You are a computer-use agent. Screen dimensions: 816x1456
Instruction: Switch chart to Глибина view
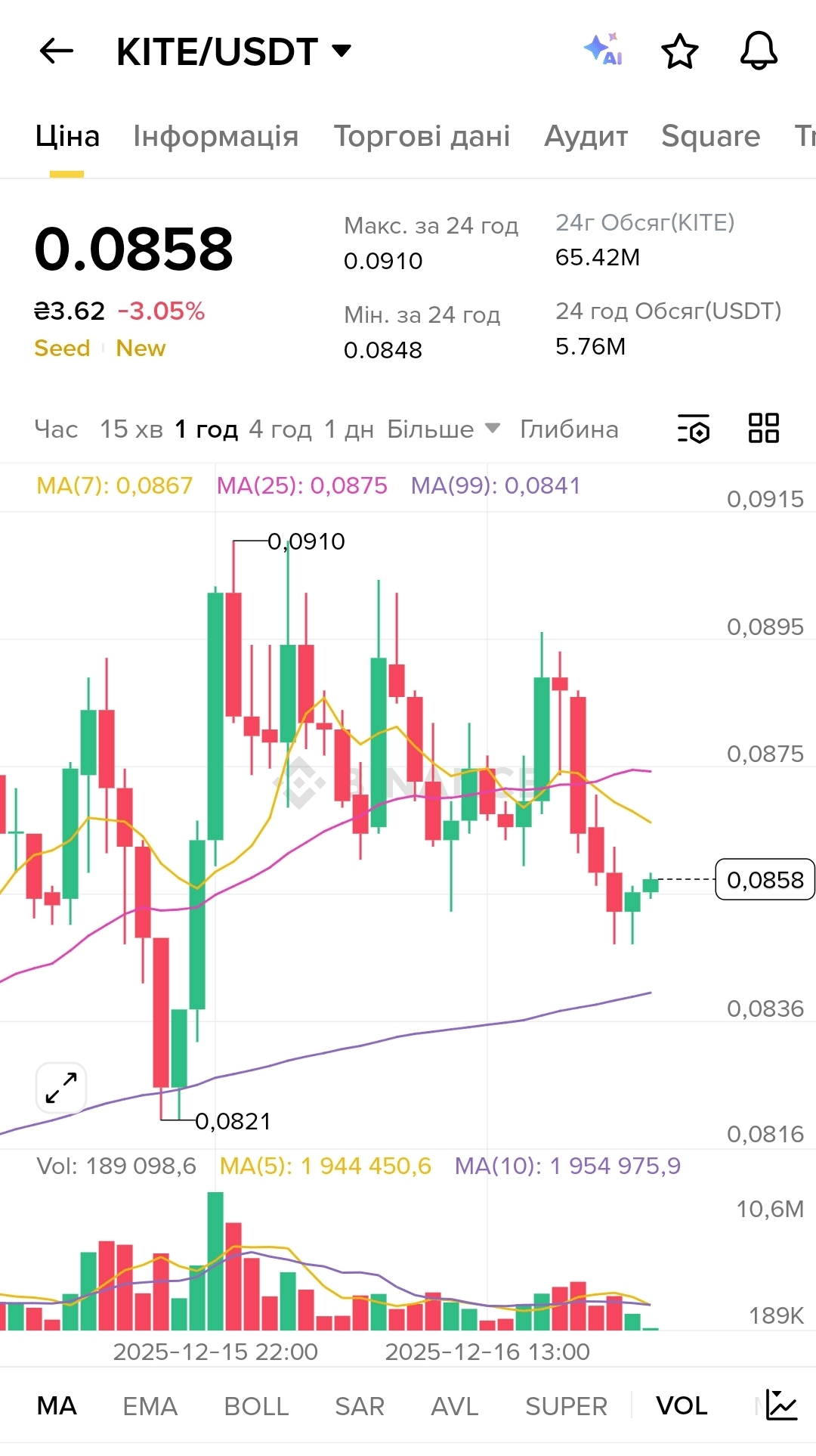point(569,429)
